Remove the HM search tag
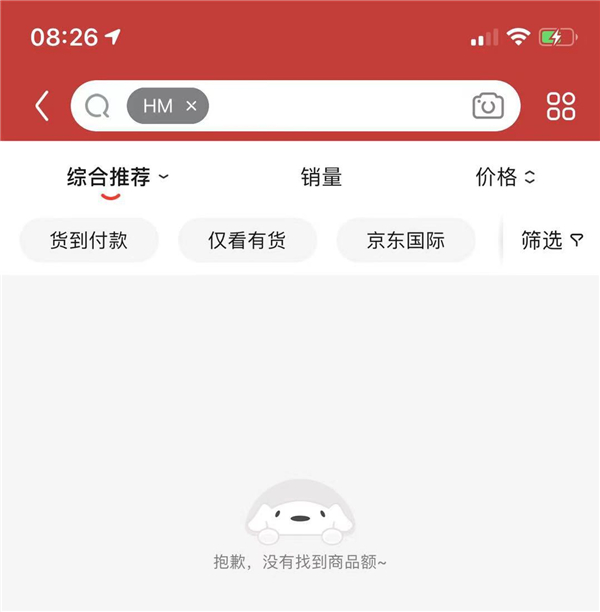Image resolution: width=600 pixels, height=612 pixels. coord(191,106)
